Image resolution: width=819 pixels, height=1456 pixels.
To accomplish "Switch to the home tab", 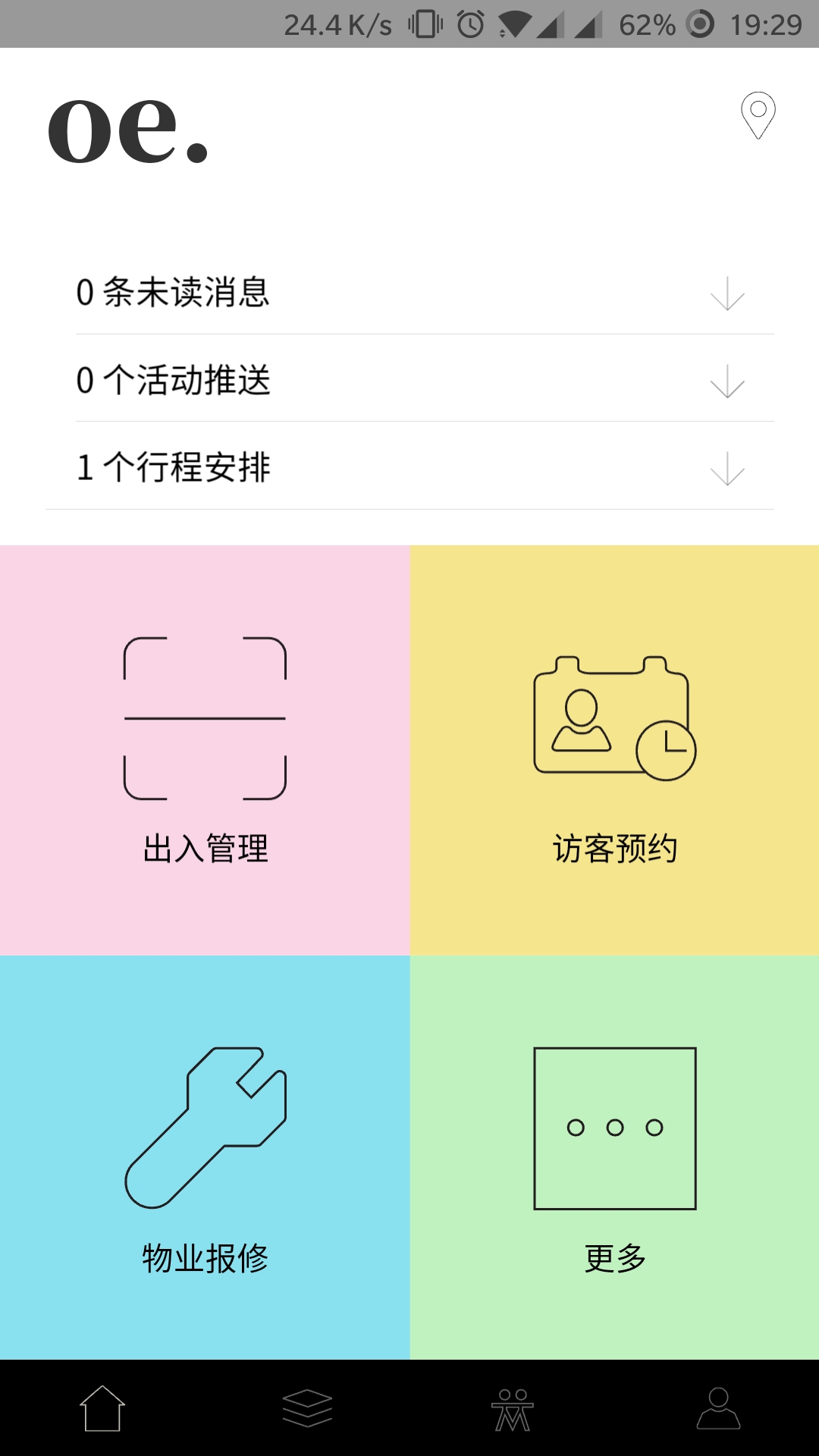I will pos(102,1408).
